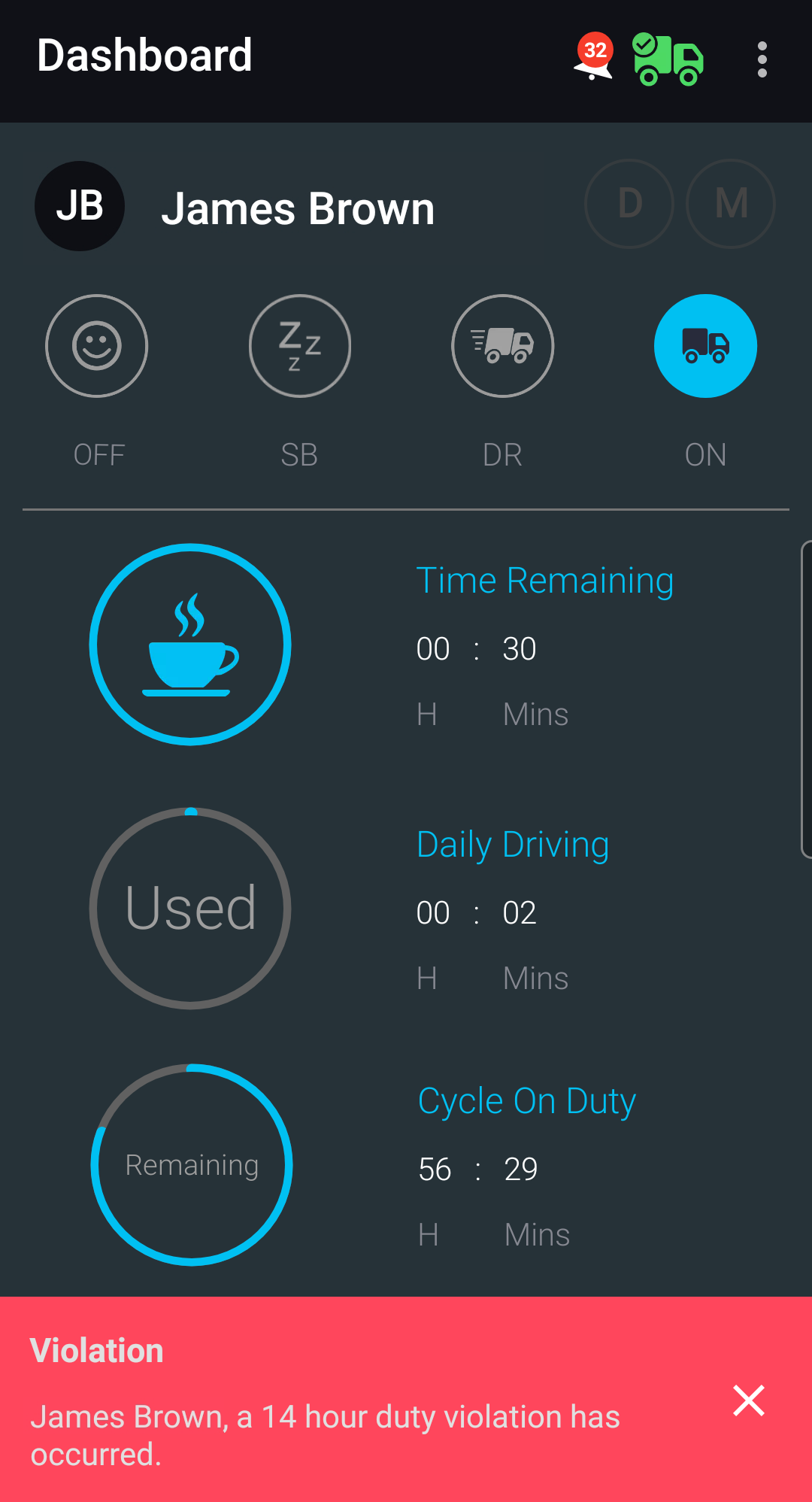
Task: Tap the coffee cup break timer icon
Action: click(189, 647)
